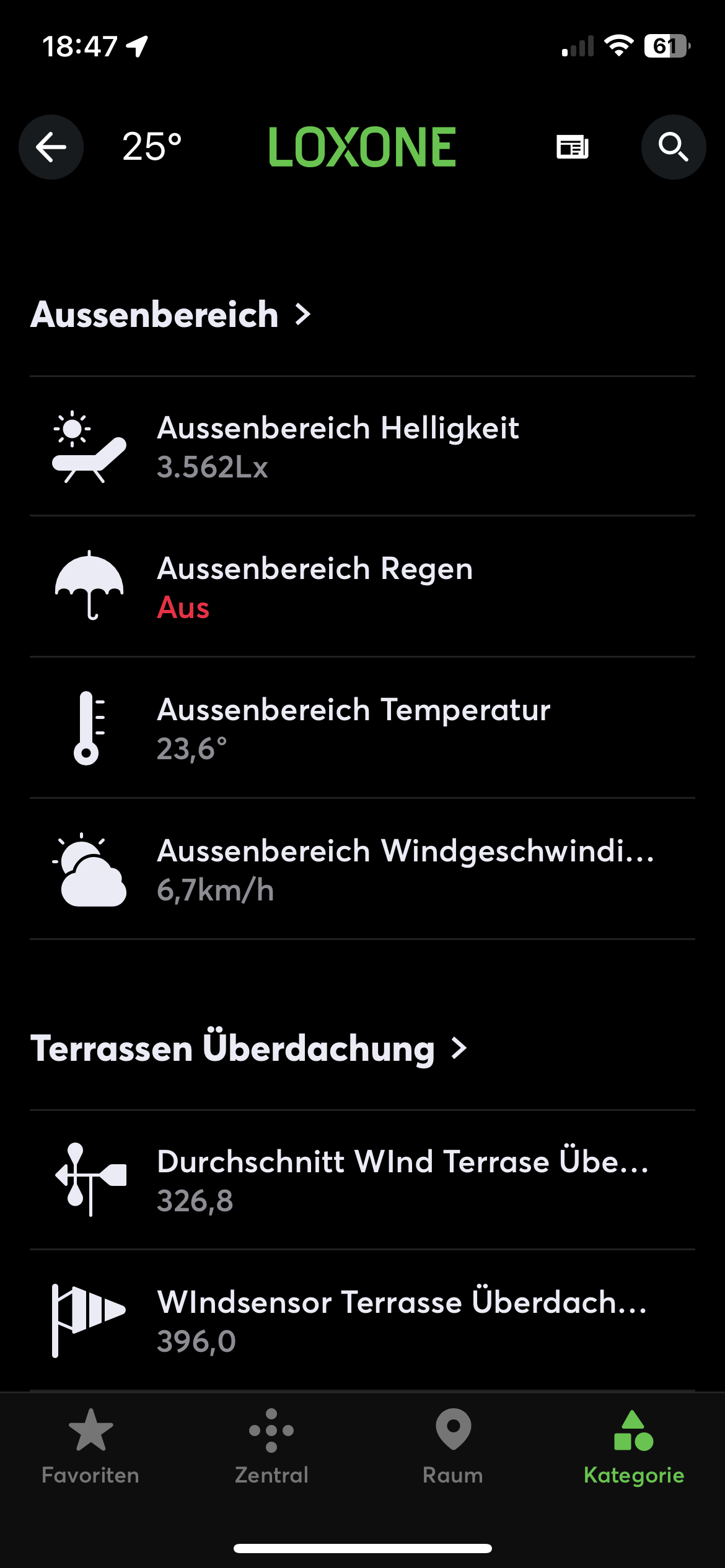Open Aussenbereich Helligkeit row

362,446
